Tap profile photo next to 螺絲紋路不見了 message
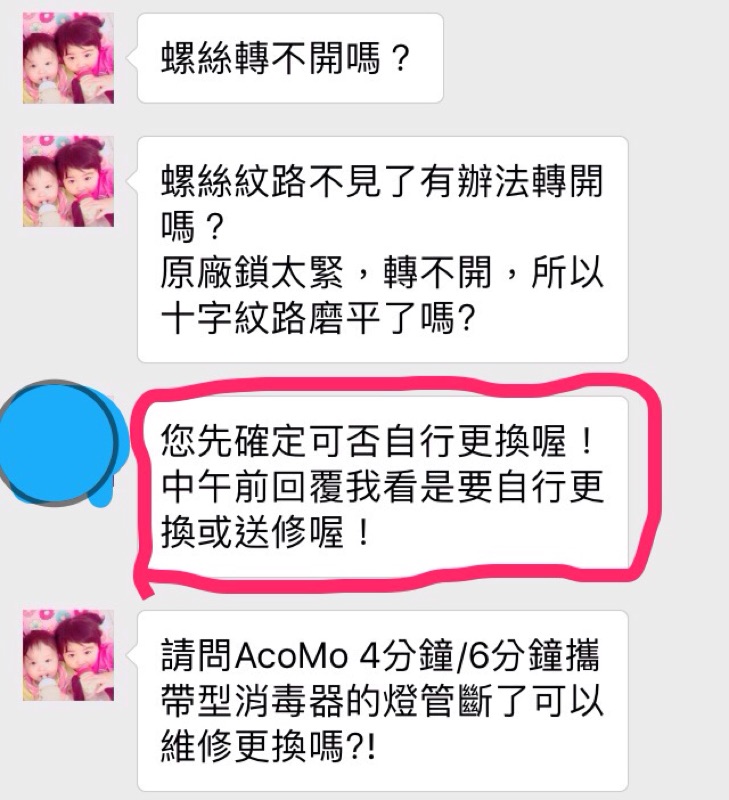729x800 pixels. pos(68,181)
